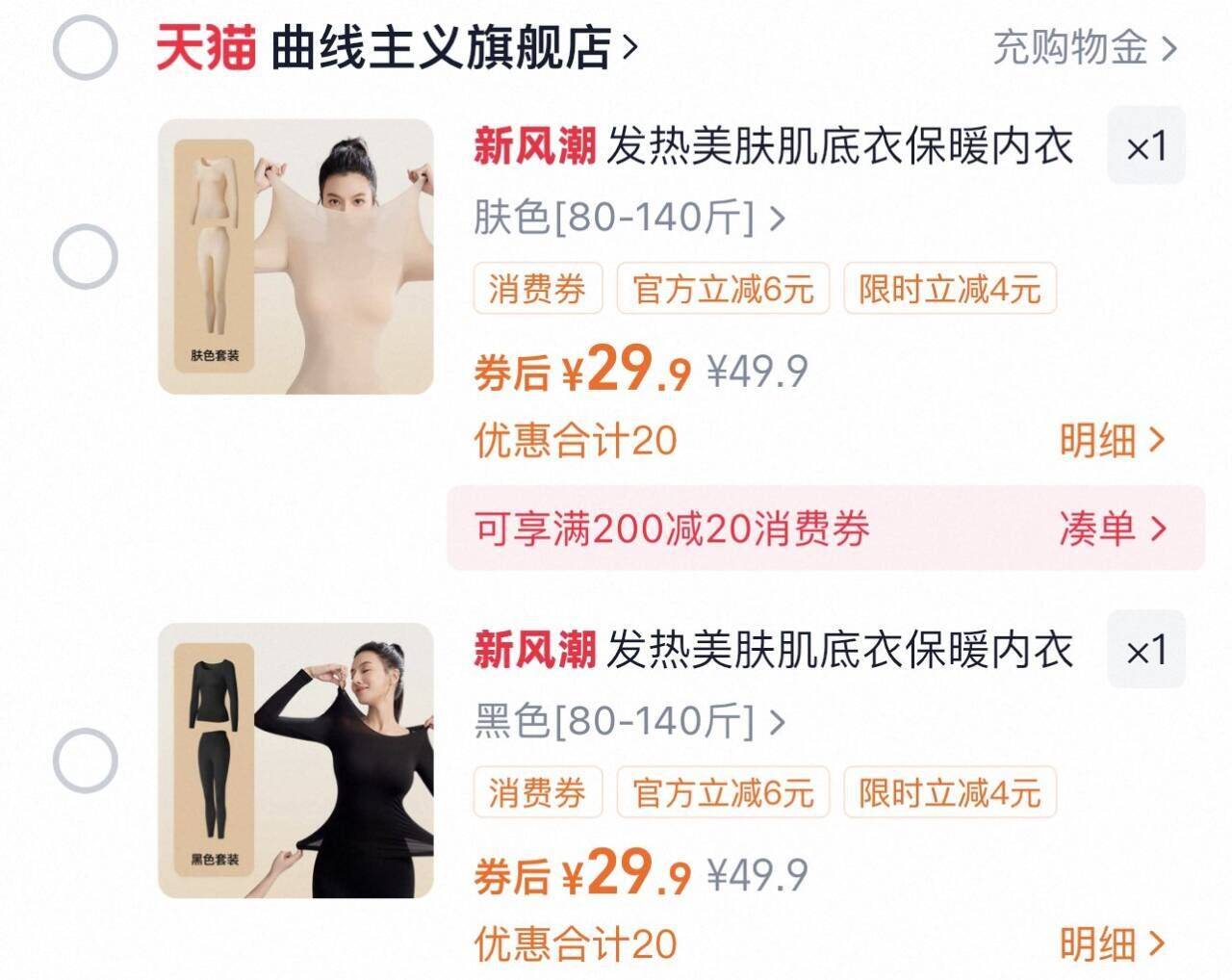1232x980 pixels.
Task: Check the 肤色 thermal underwear item
Action: pyautogui.click(x=85, y=257)
